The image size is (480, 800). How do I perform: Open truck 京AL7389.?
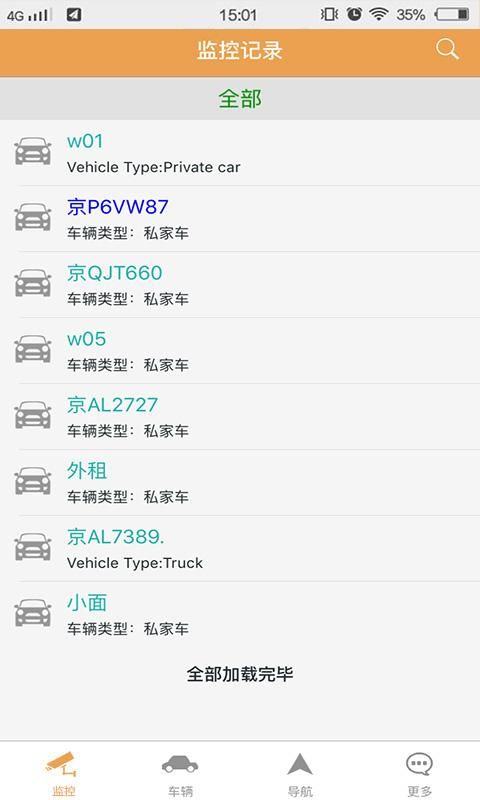click(x=240, y=548)
